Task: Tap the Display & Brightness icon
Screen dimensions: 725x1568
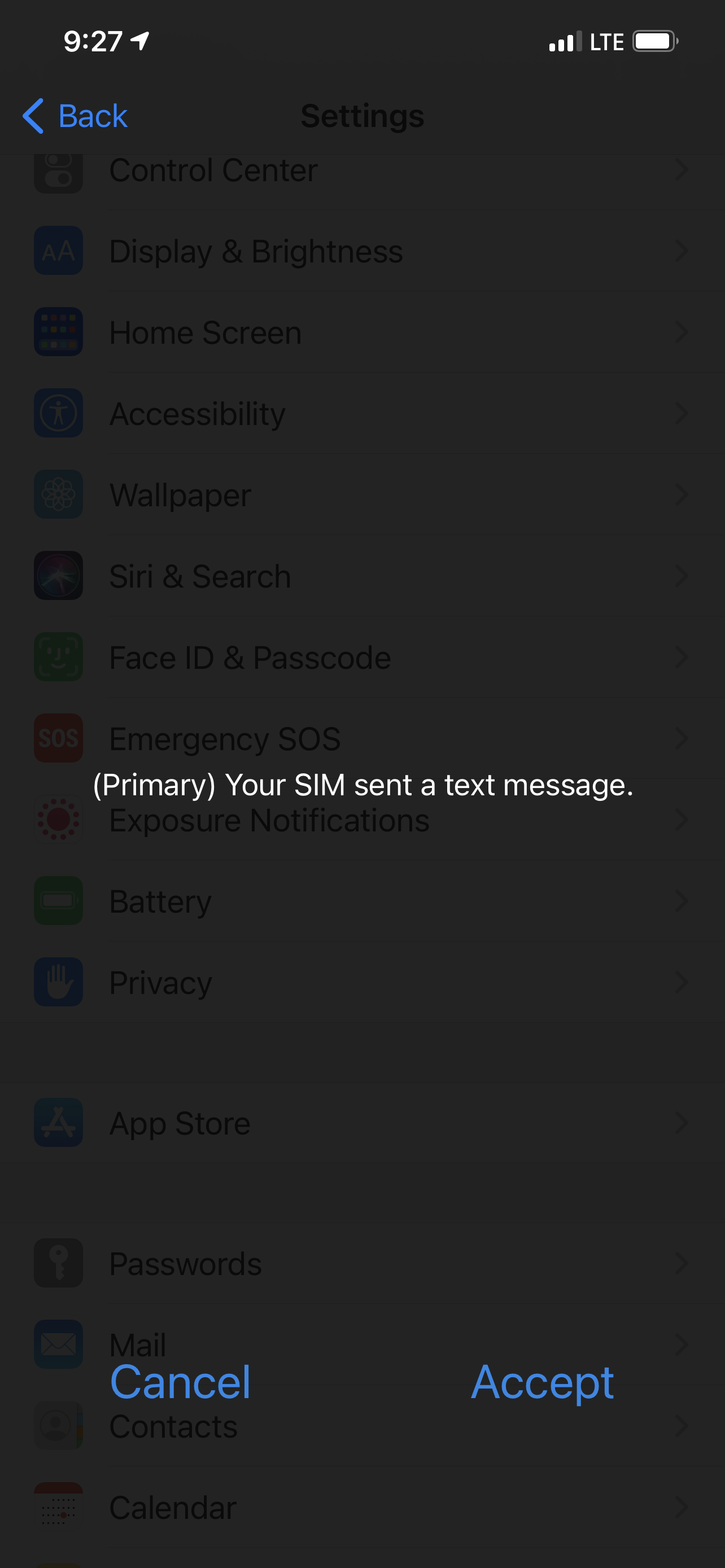Action: [x=58, y=250]
